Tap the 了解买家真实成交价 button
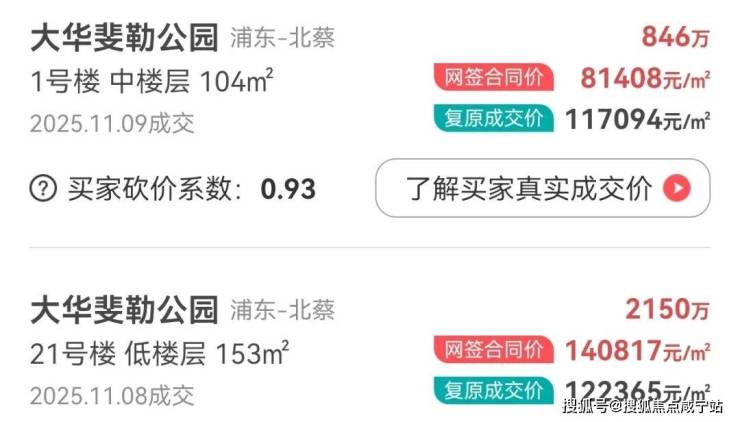740x422 pixels. (542, 187)
